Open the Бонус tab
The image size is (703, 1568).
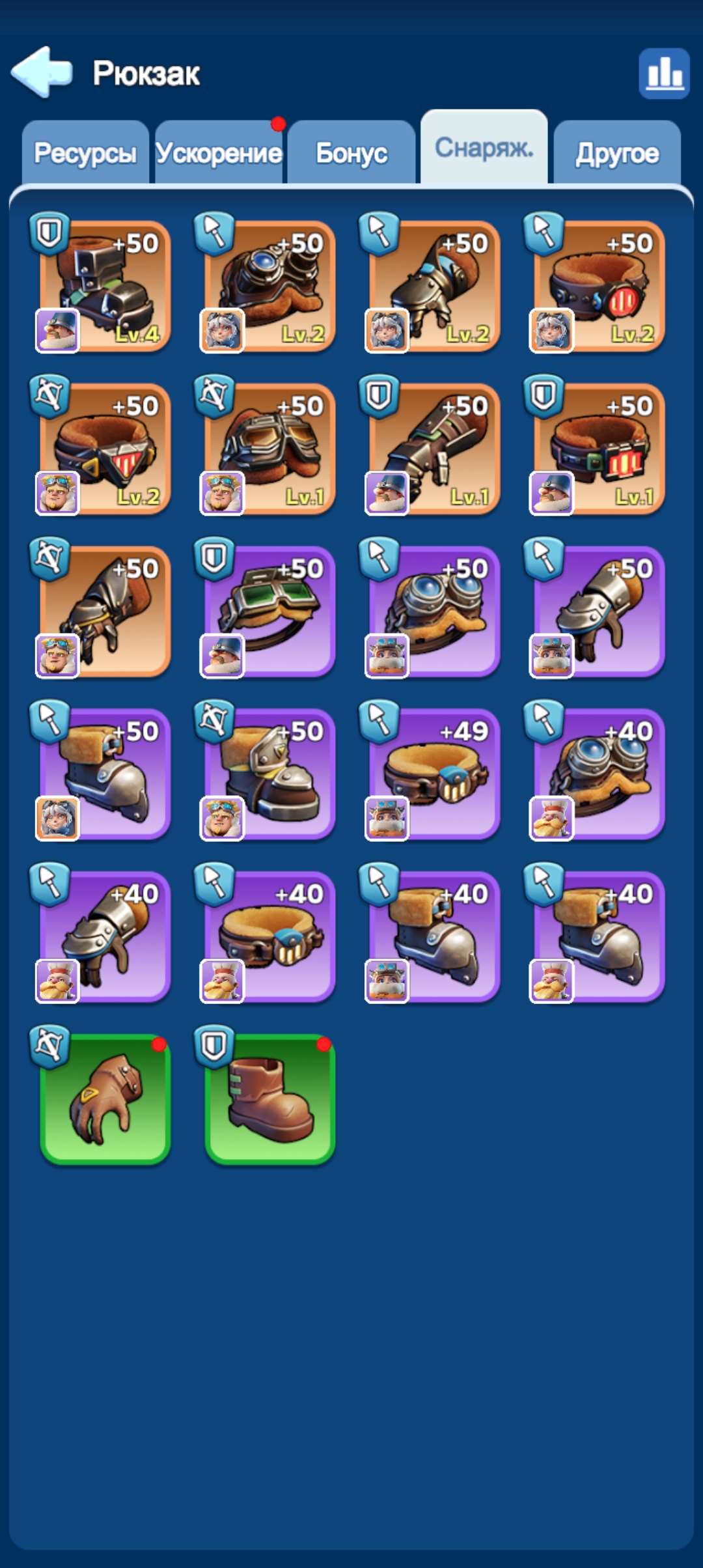click(x=351, y=153)
